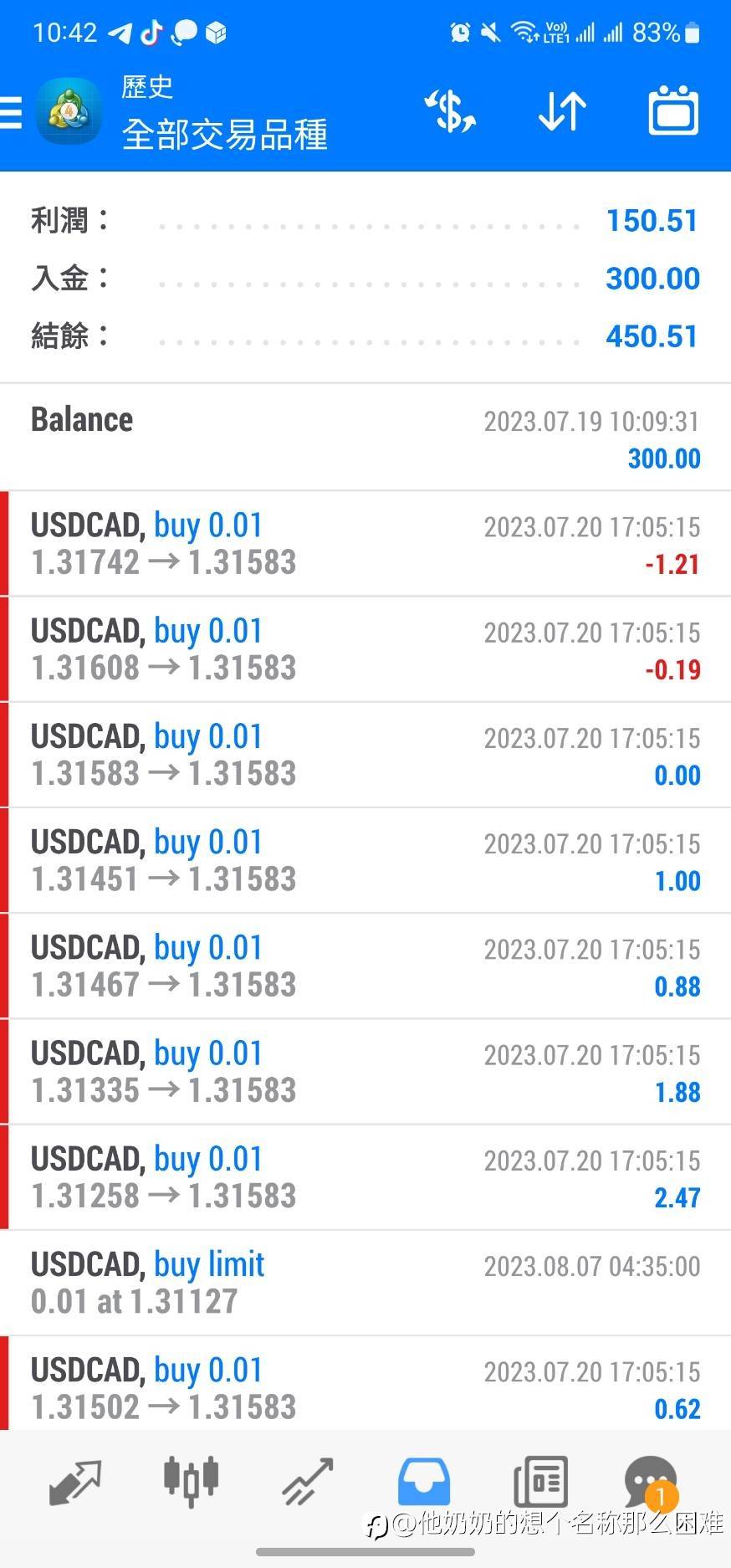Switch to the Chart tab
Viewport: 731px width, 1568px height.
coord(191,1482)
